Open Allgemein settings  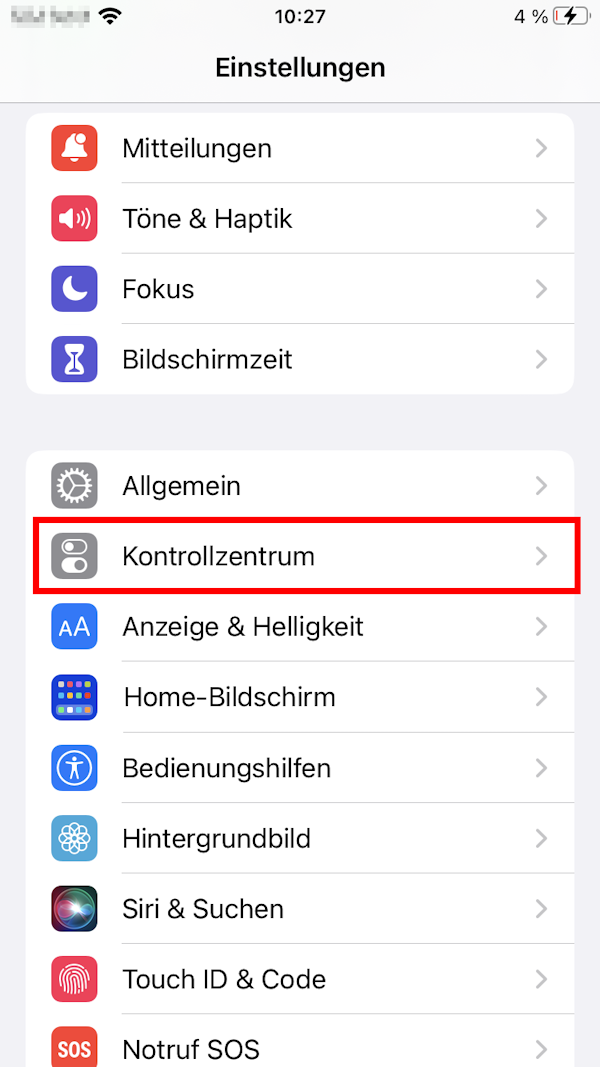[x=300, y=485]
